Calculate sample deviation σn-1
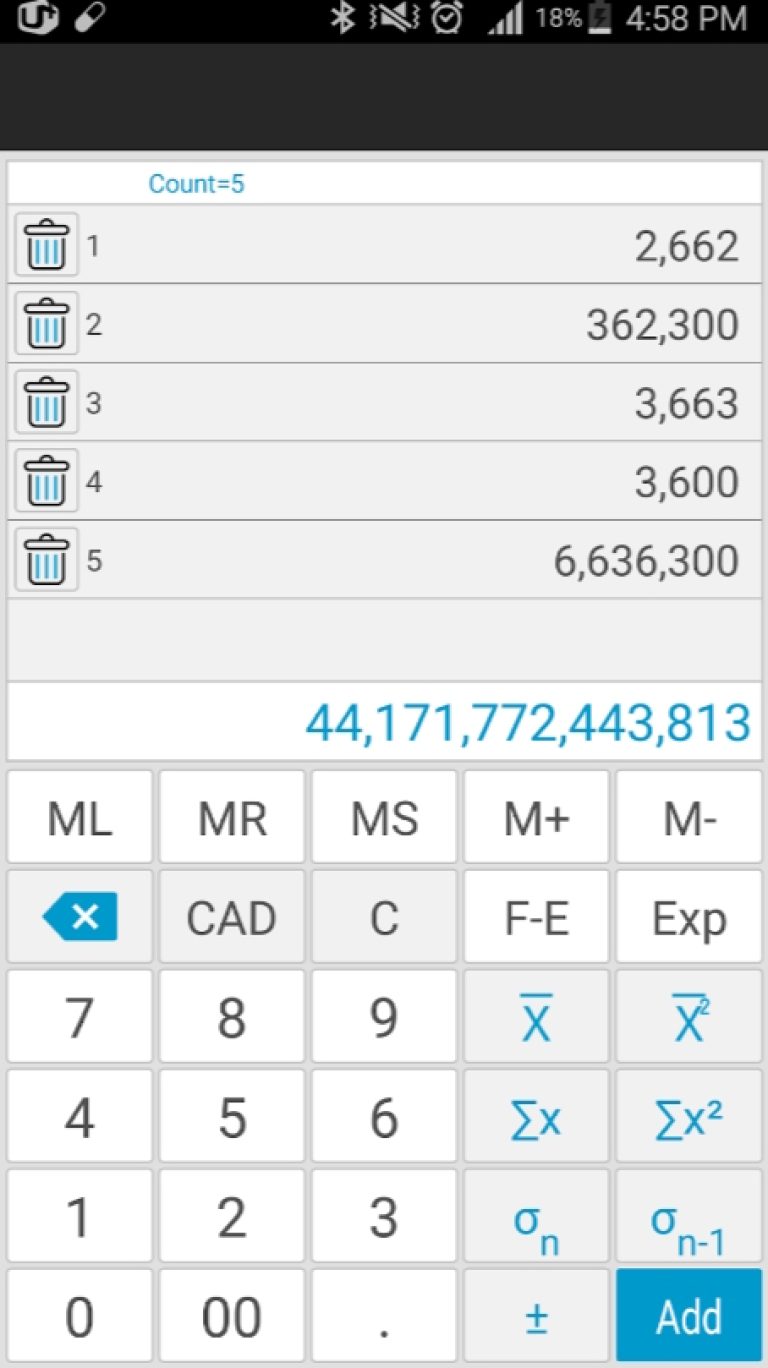 [688, 1216]
